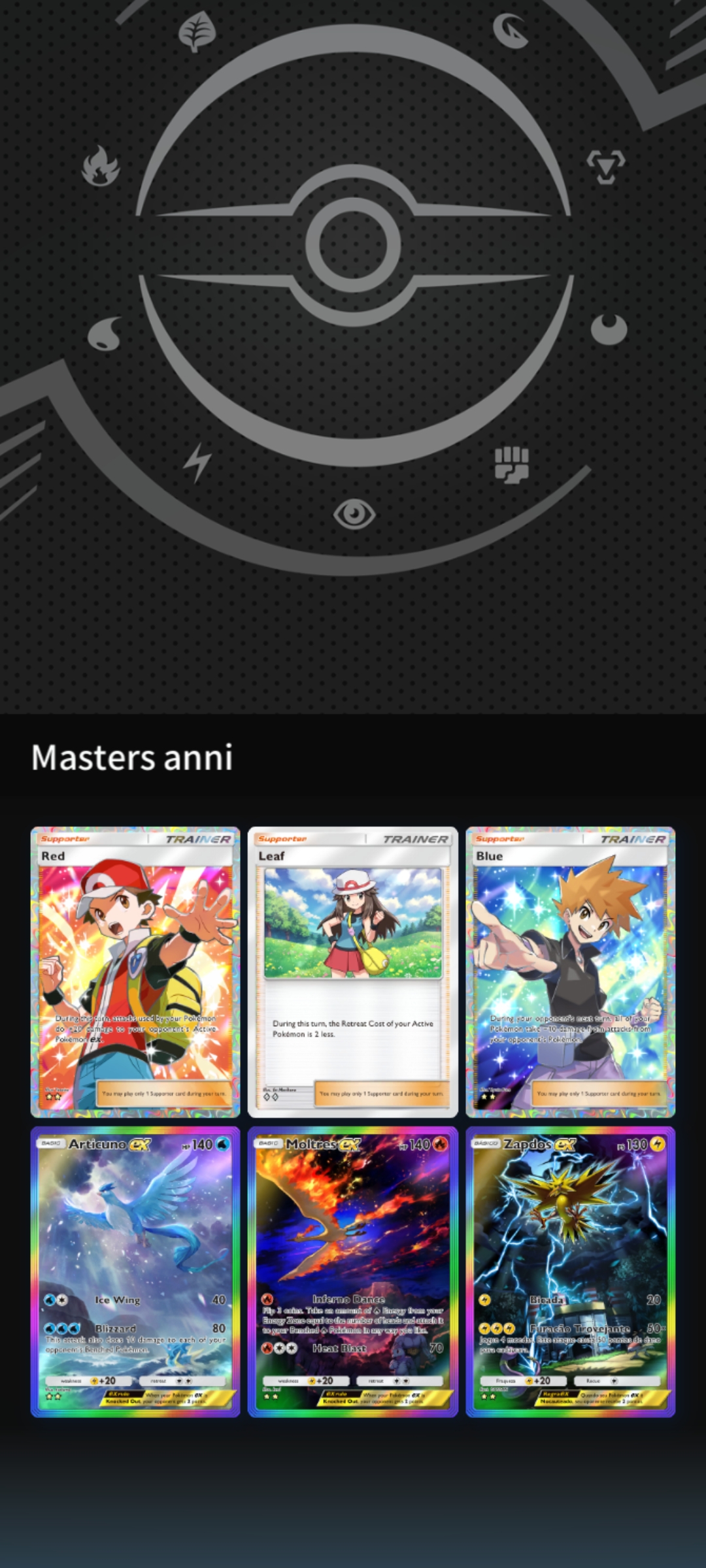Open the Articuno ex card
The width and height of the screenshot is (706, 1568).
(135, 1271)
